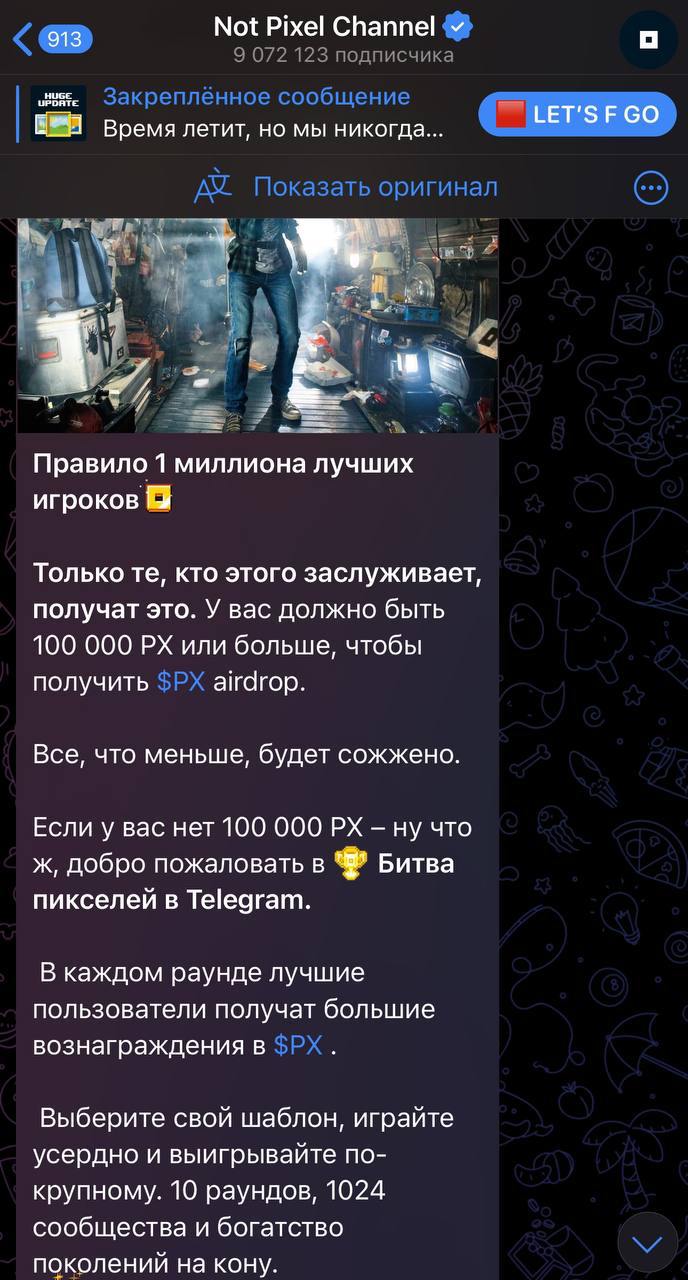Open translation options menu

[x=651, y=187]
